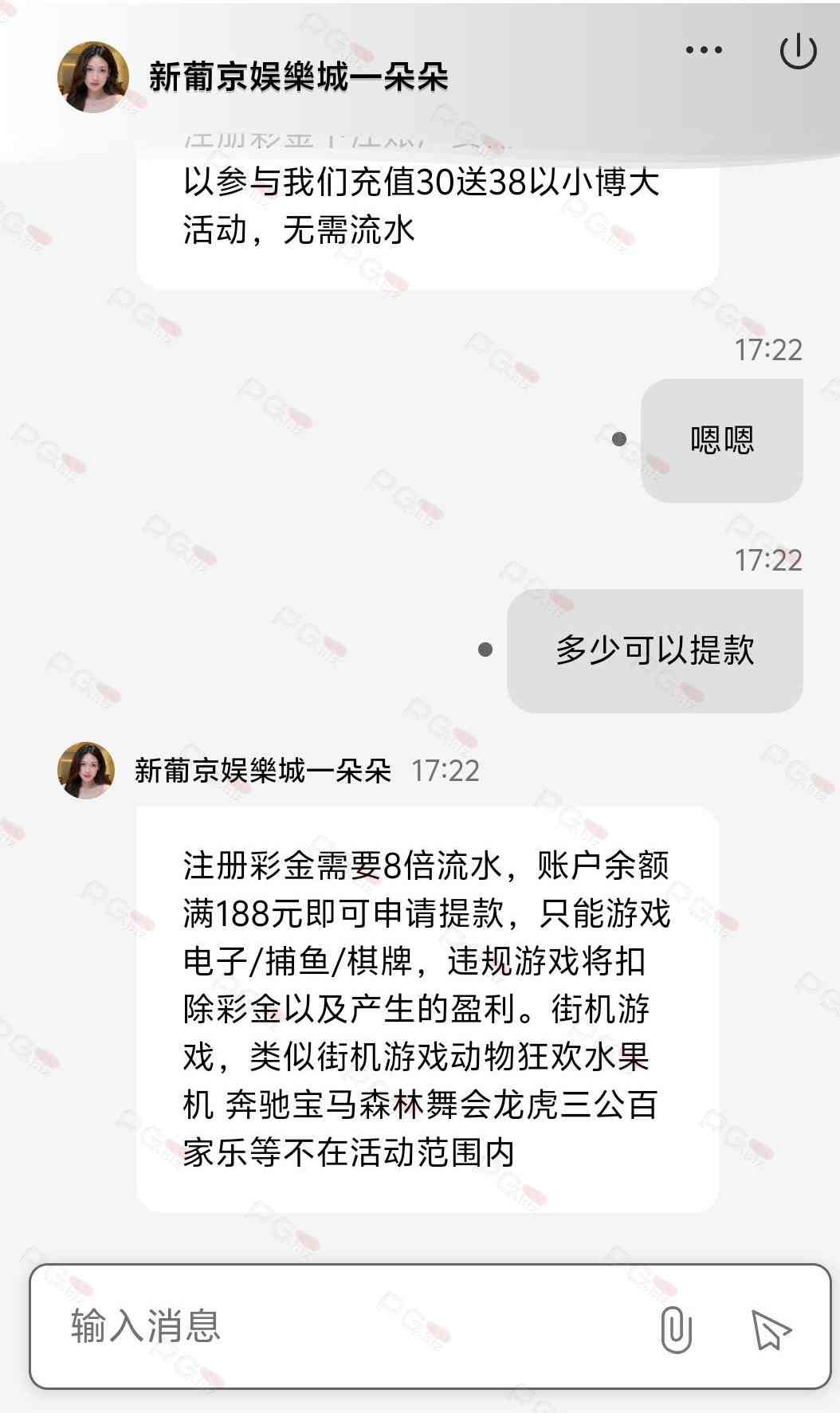Tap the power icon to end chat
The image size is (840, 1413).
point(797,52)
